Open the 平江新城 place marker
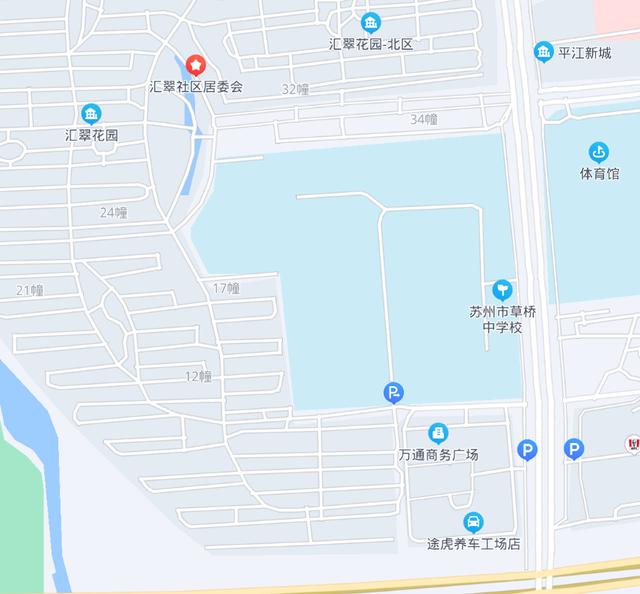The width and height of the screenshot is (640, 594). coord(544,51)
